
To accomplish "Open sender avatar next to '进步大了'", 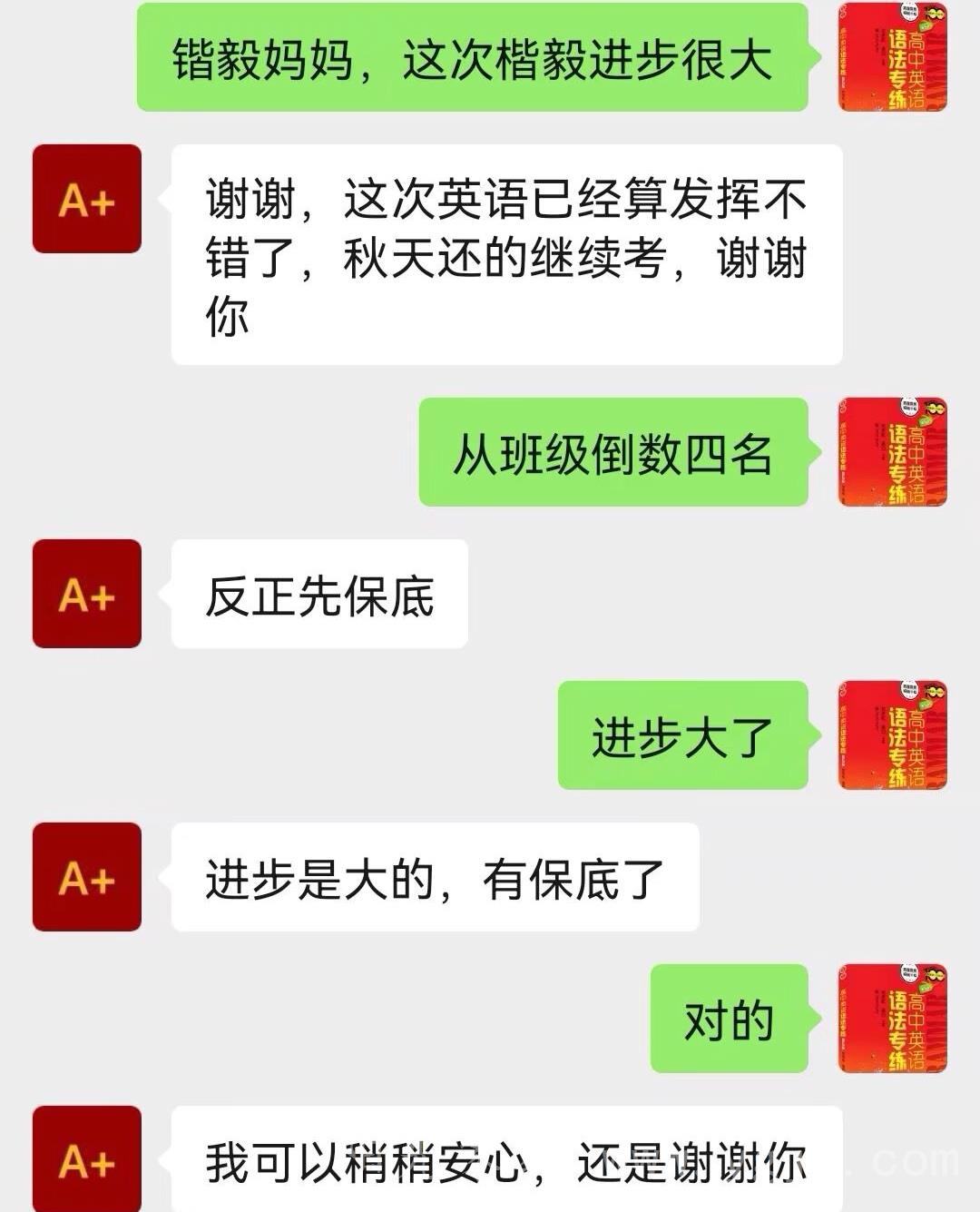I will (x=892, y=735).
